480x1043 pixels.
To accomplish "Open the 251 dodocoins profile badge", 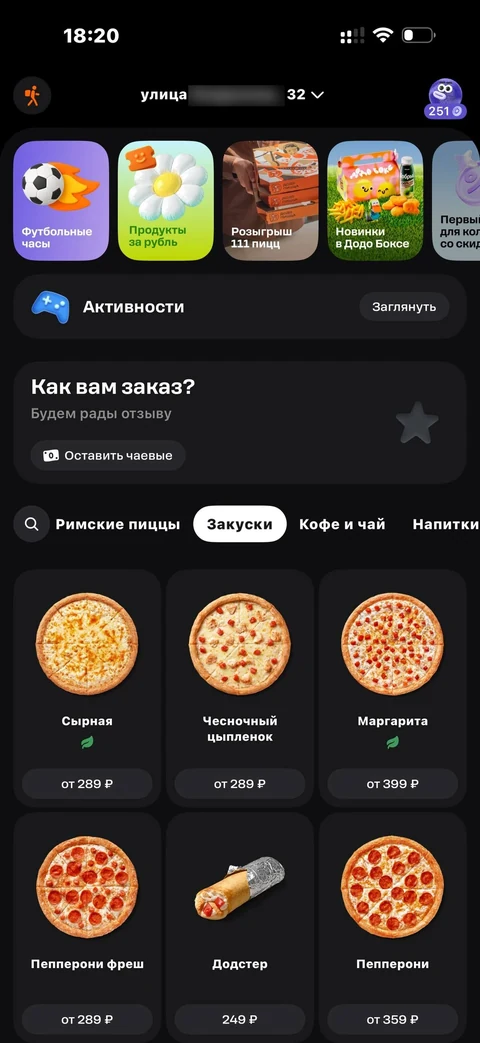I will [445, 98].
